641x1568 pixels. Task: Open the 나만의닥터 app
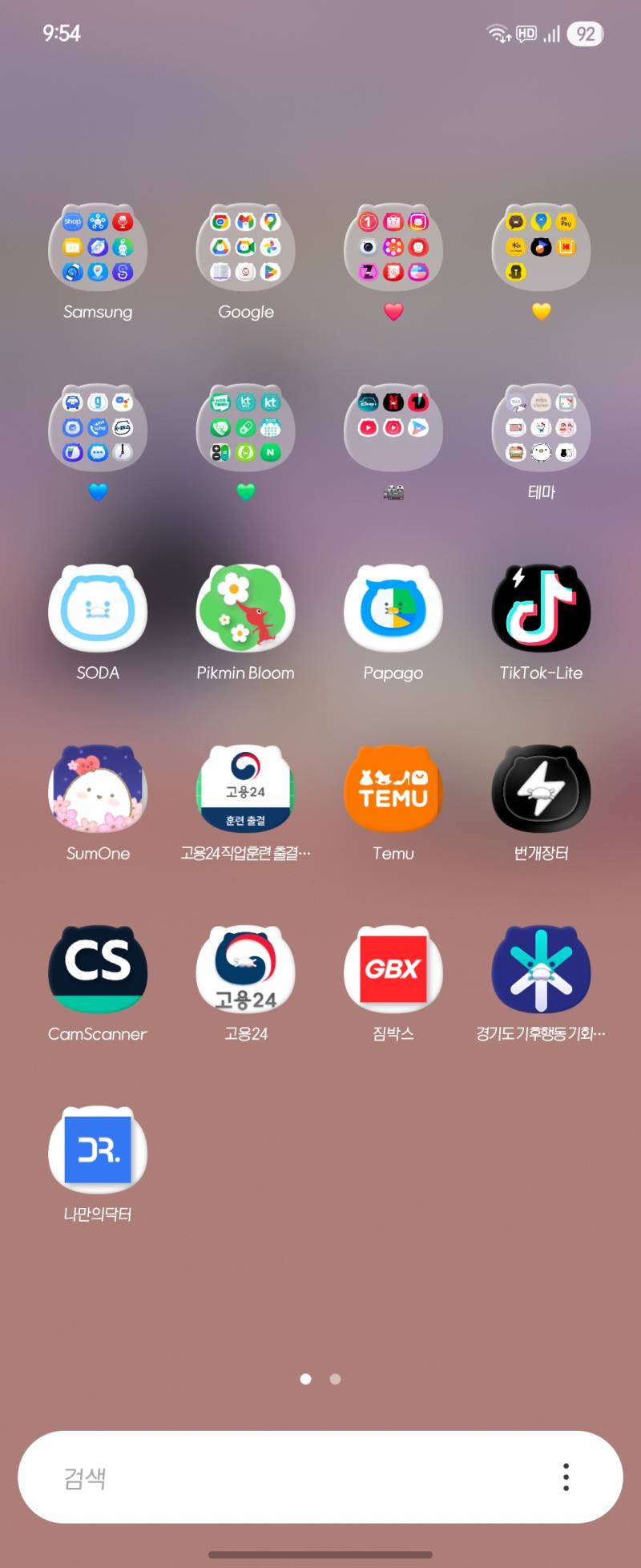point(98,1150)
